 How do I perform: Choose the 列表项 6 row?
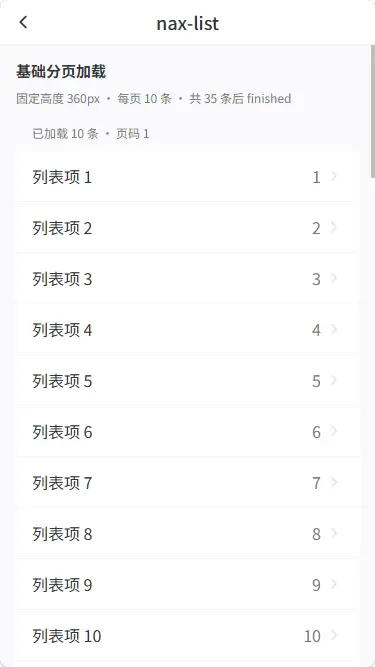tap(188, 432)
